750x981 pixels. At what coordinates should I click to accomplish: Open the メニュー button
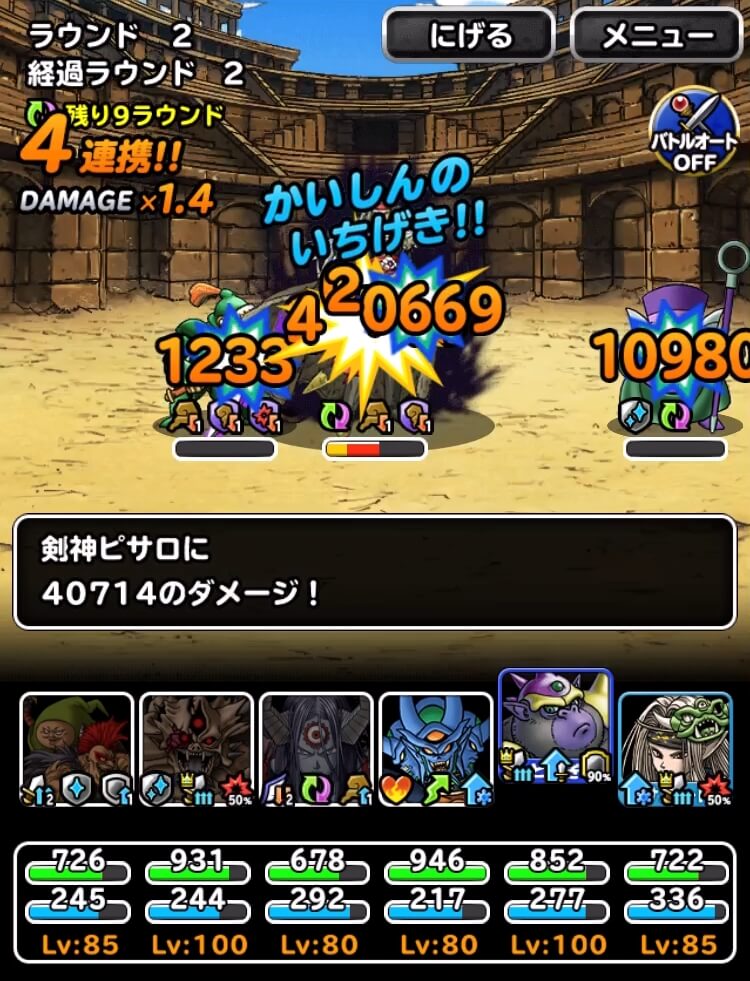(x=656, y=37)
